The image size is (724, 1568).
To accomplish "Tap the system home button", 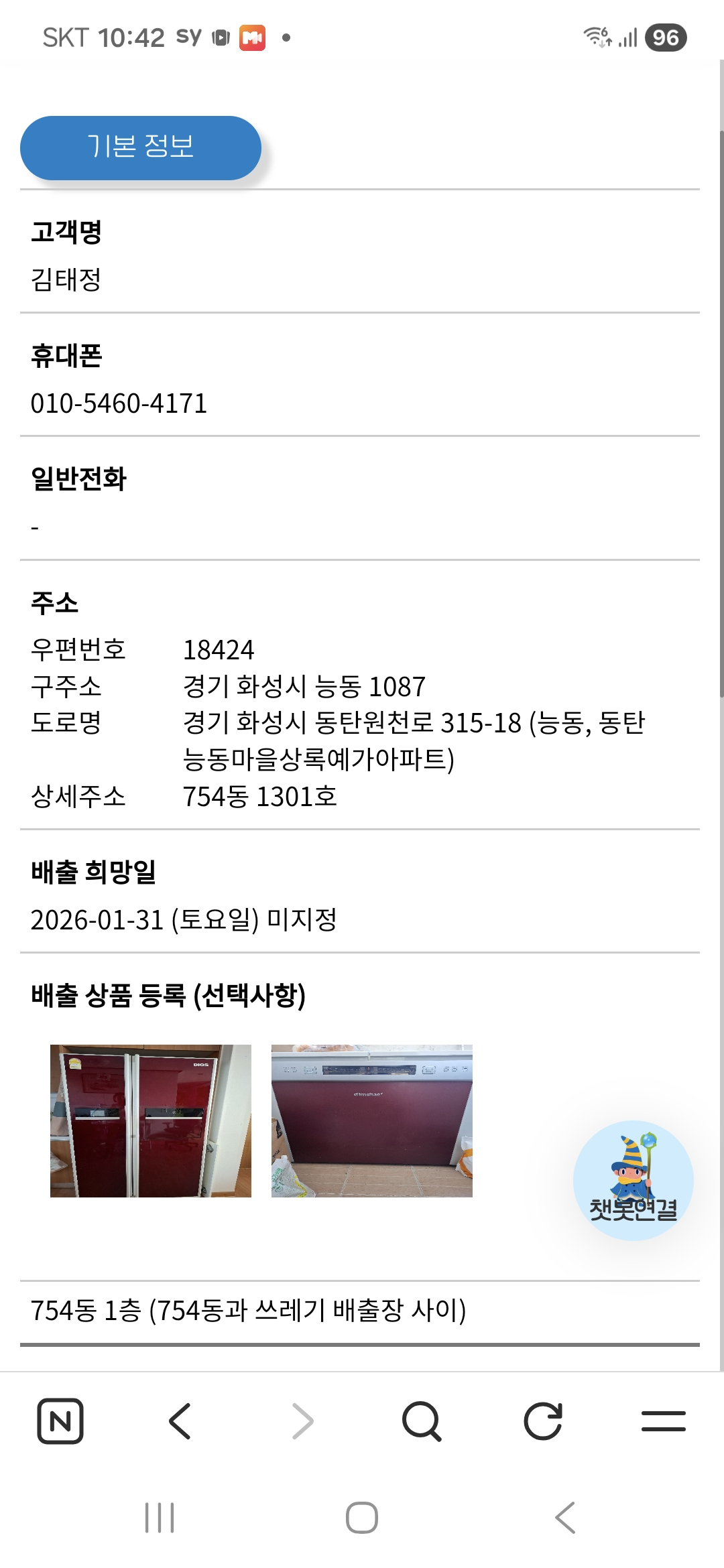I will click(362, 1518).
